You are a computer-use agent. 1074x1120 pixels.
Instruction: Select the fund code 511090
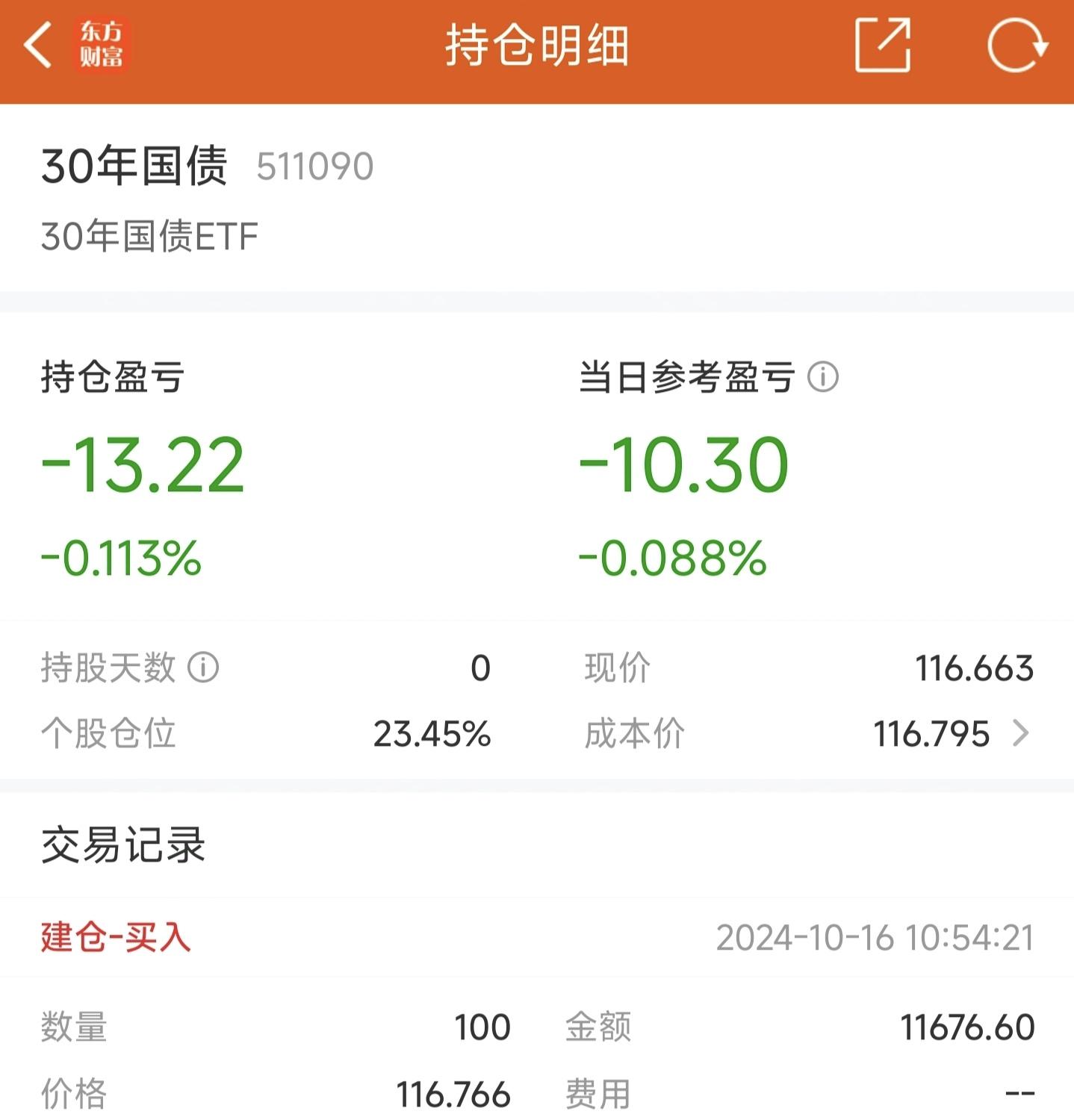coord(314,168)
